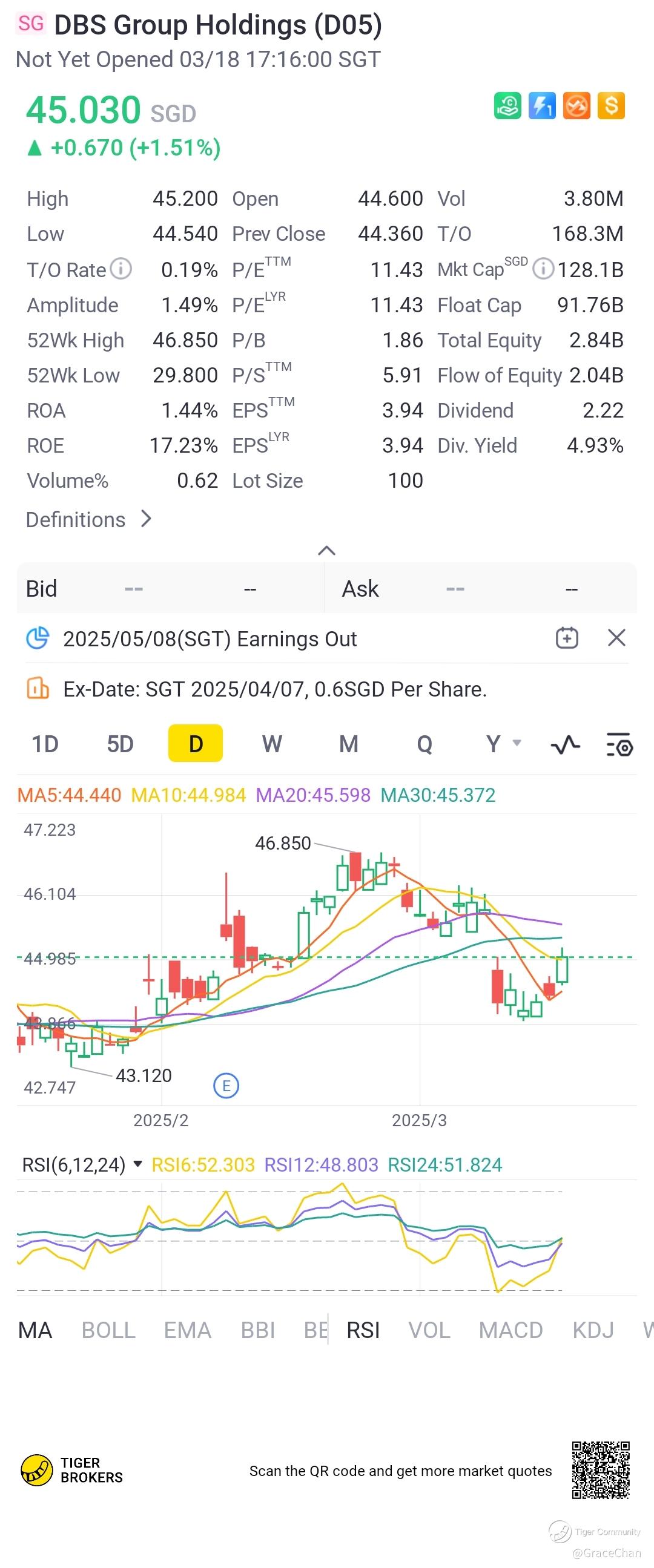The width and height of the screenshot is (654, 1568).
Task: Switch main indicator to EMA
Action: (x=187, y=1330)
